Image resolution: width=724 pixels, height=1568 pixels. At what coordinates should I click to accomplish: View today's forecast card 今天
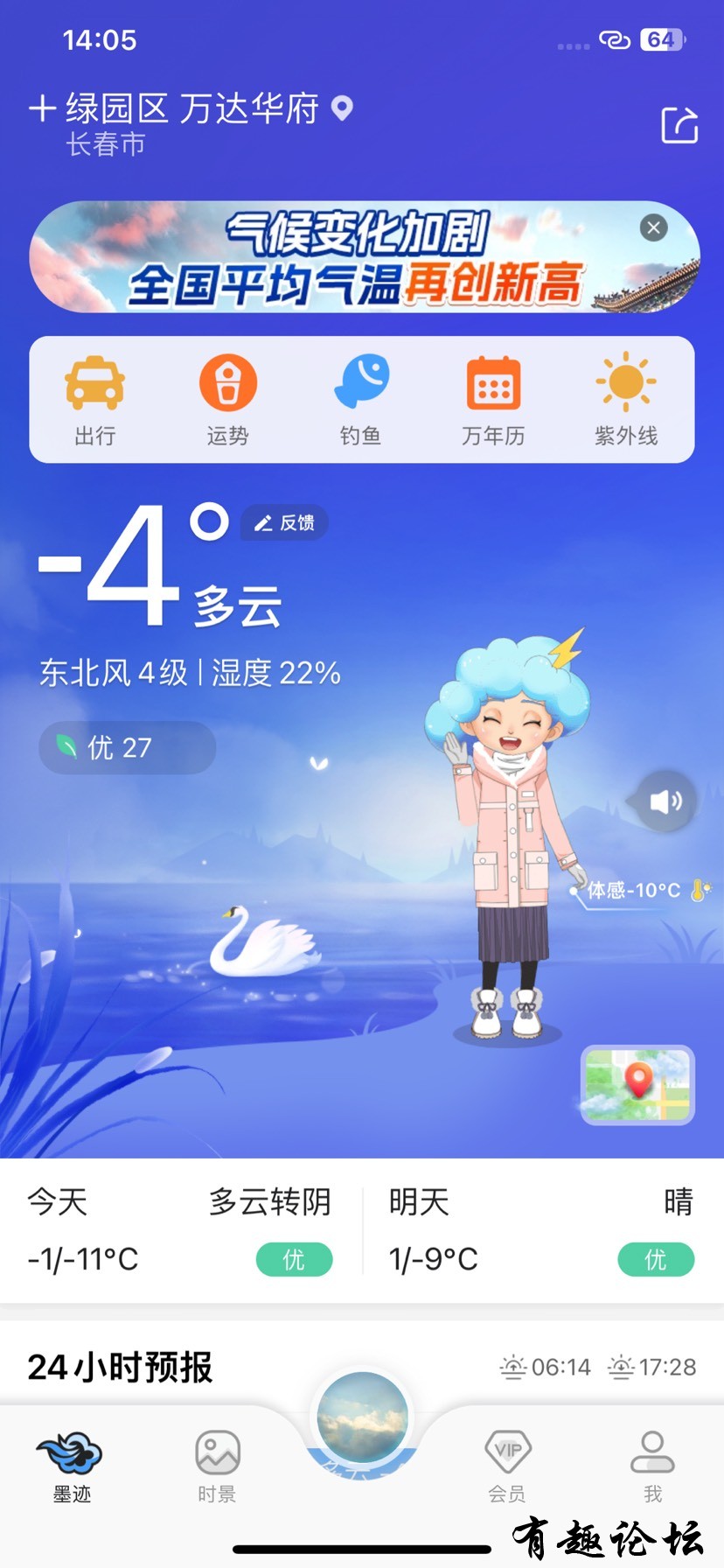[179, 1229]
